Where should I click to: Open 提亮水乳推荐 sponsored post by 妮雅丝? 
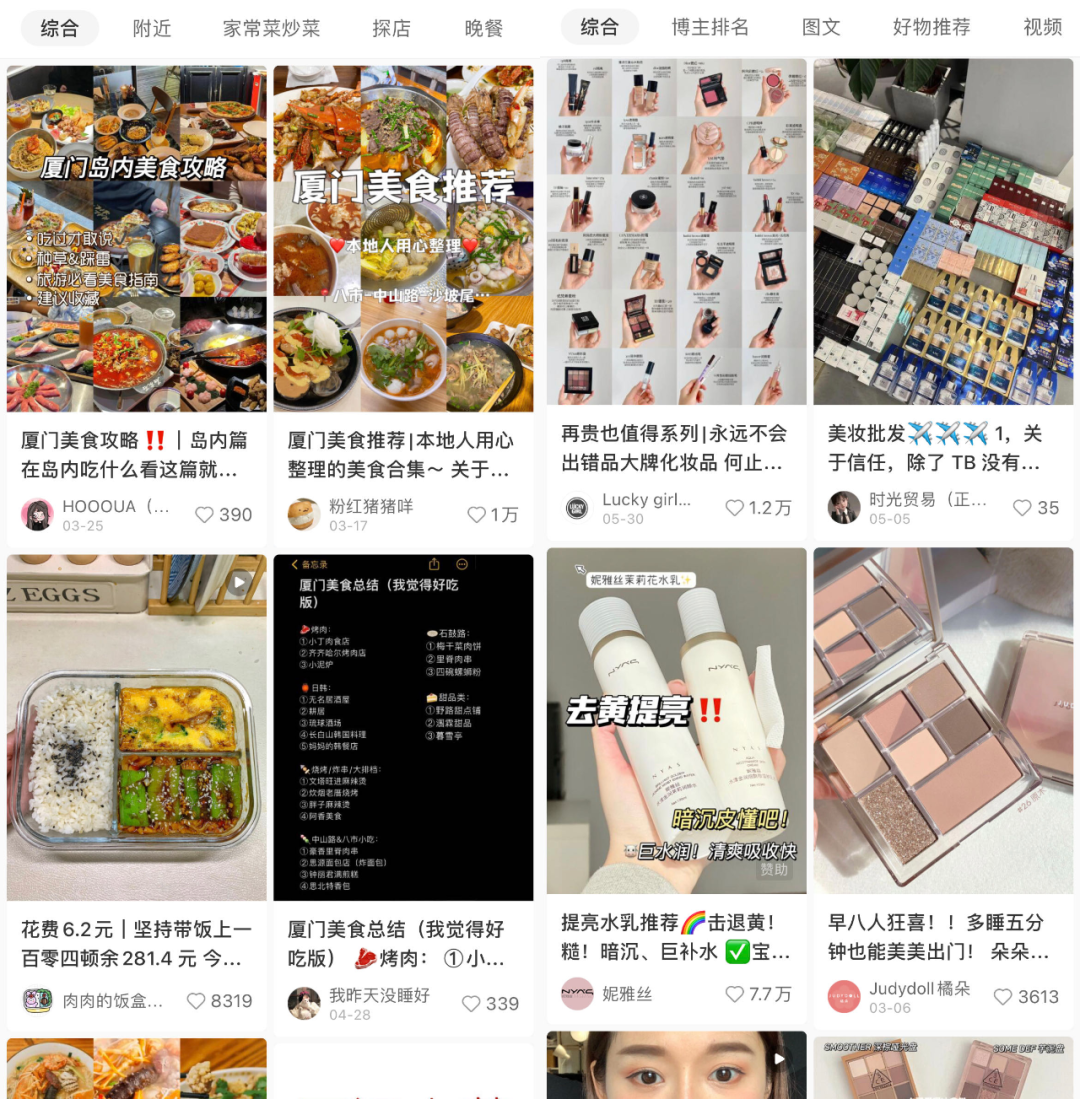676,720
